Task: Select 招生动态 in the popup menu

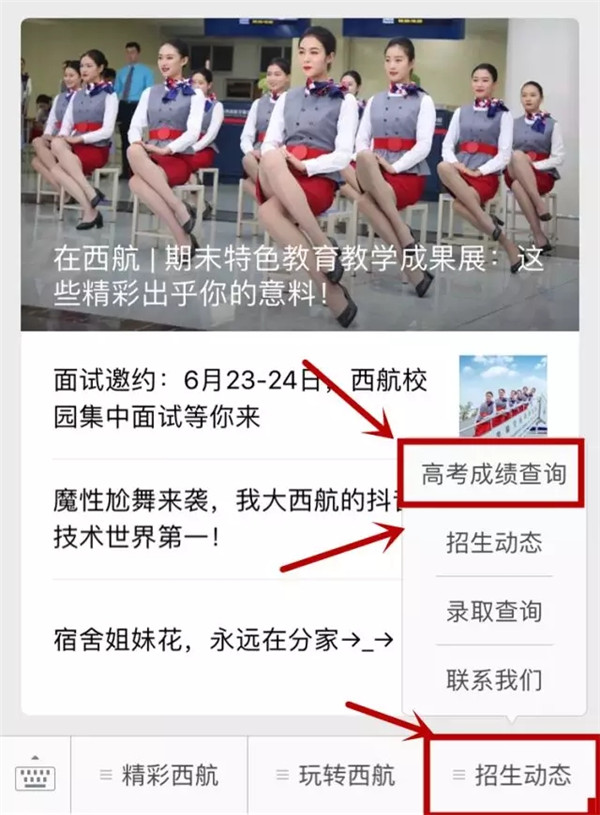Action: [x=493, y=543]
